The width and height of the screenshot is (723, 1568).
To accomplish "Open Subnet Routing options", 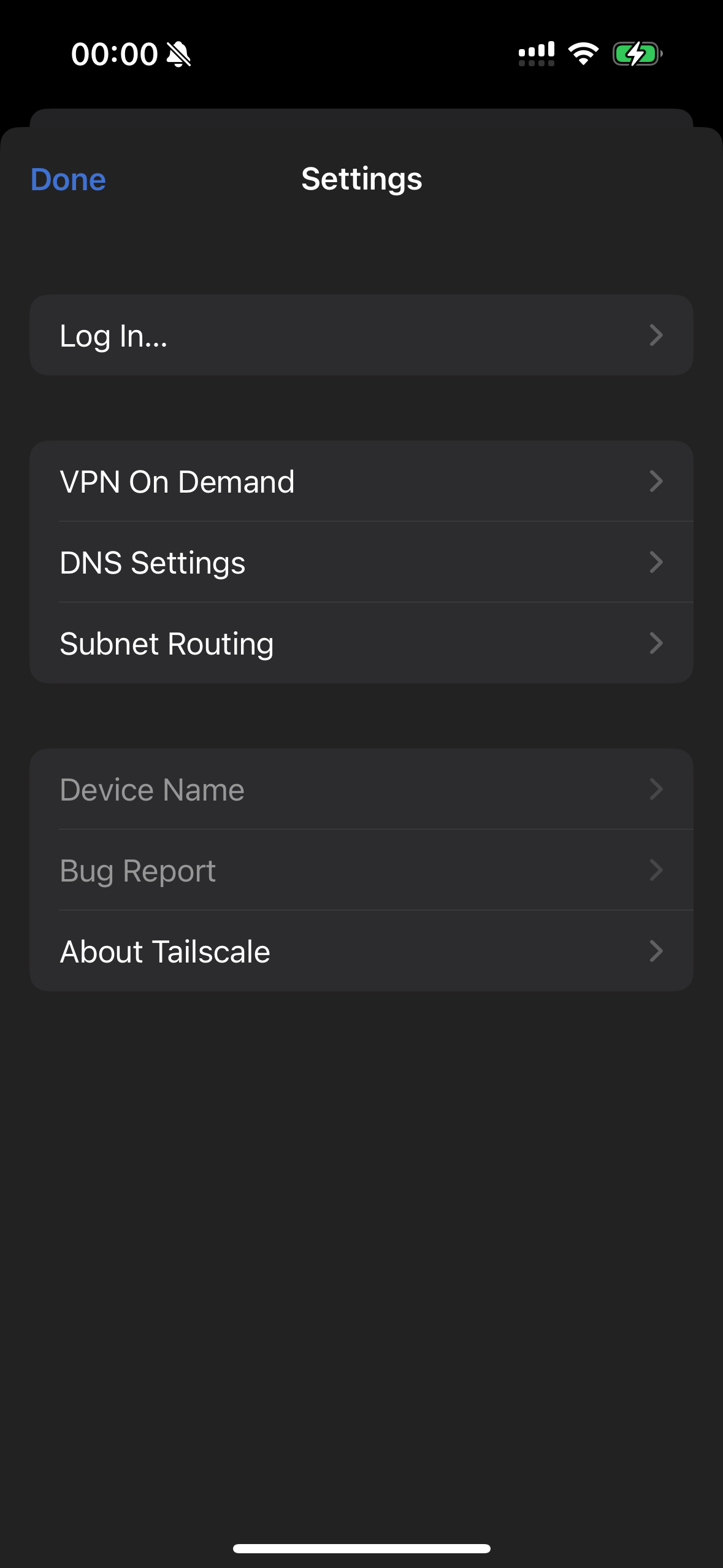I will [x=361, y=643].
